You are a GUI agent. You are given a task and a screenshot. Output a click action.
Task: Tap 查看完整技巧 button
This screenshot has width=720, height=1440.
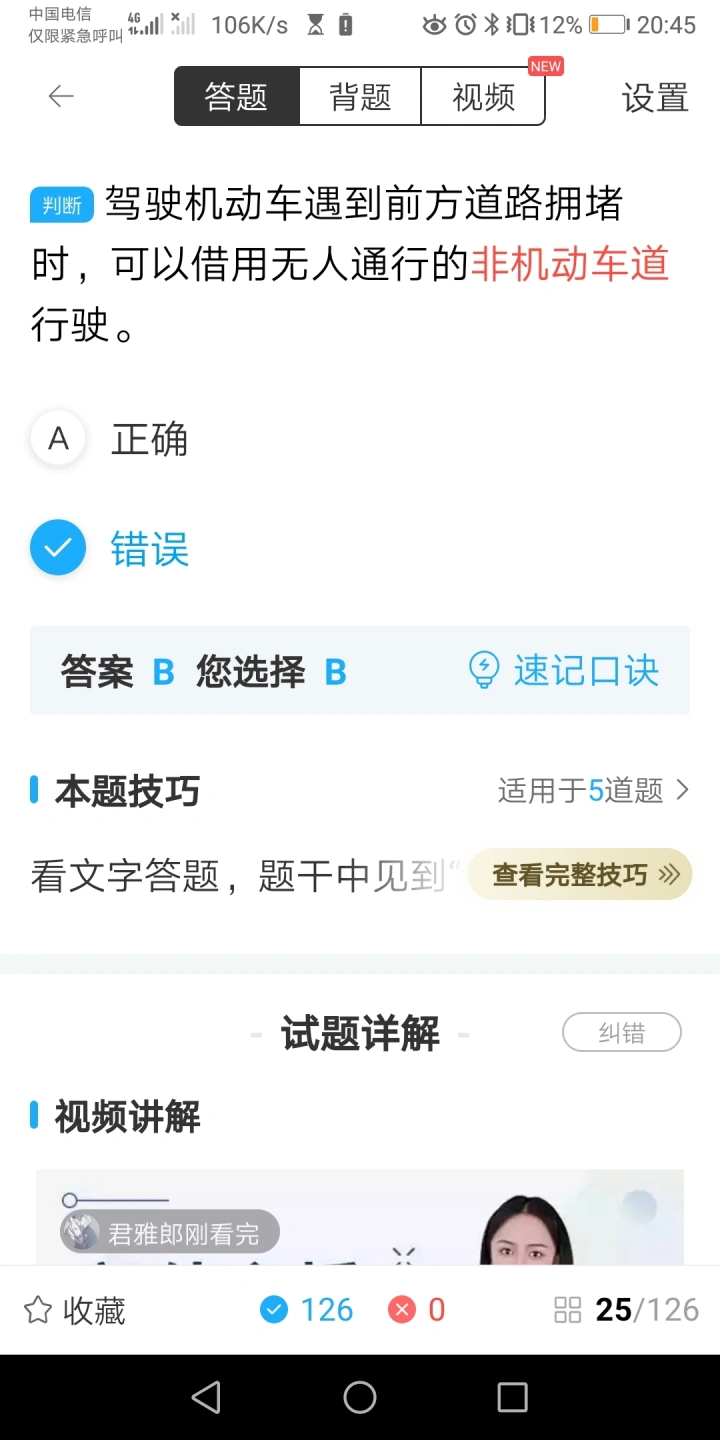[581, 875]
